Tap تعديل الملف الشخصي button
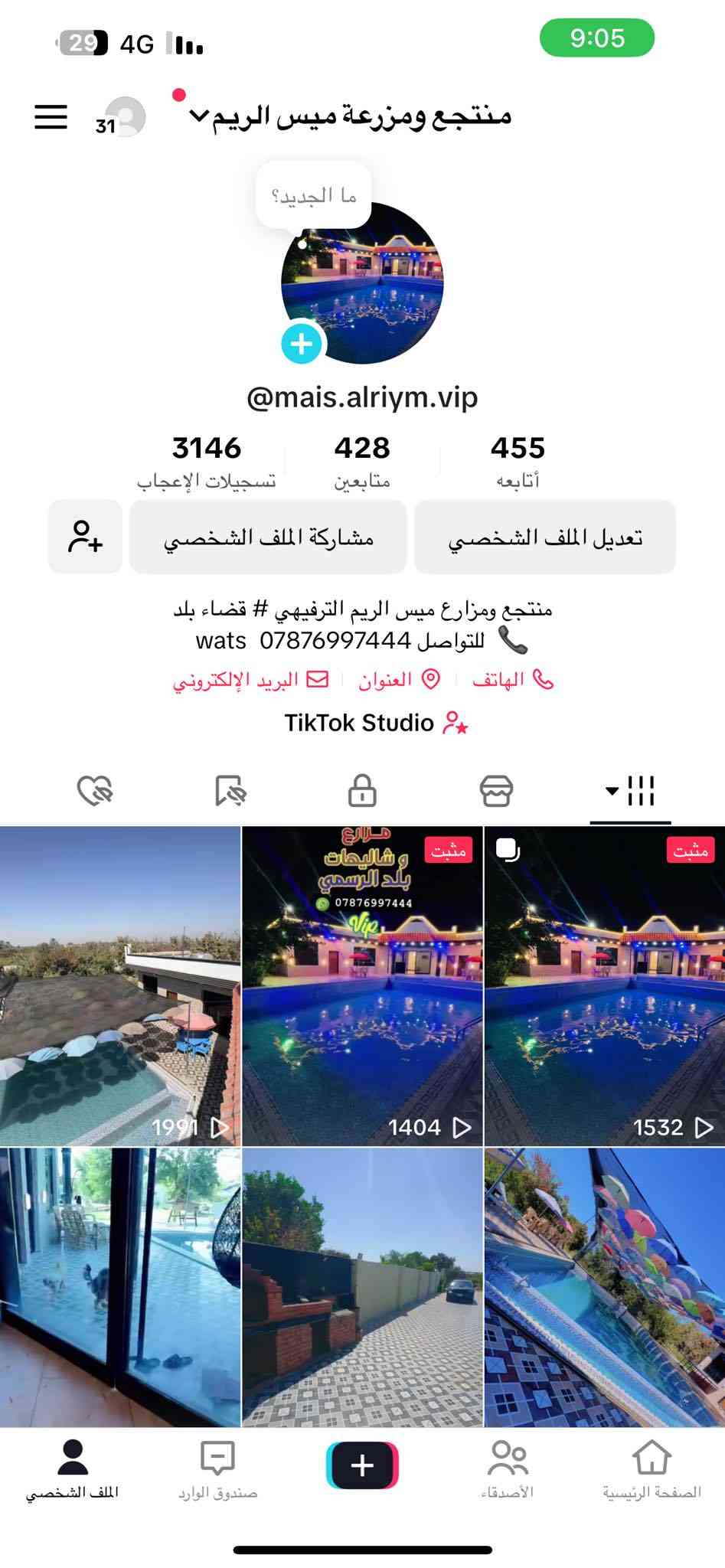The height and width of the screenshot is (1568, 725). [545, 537]
